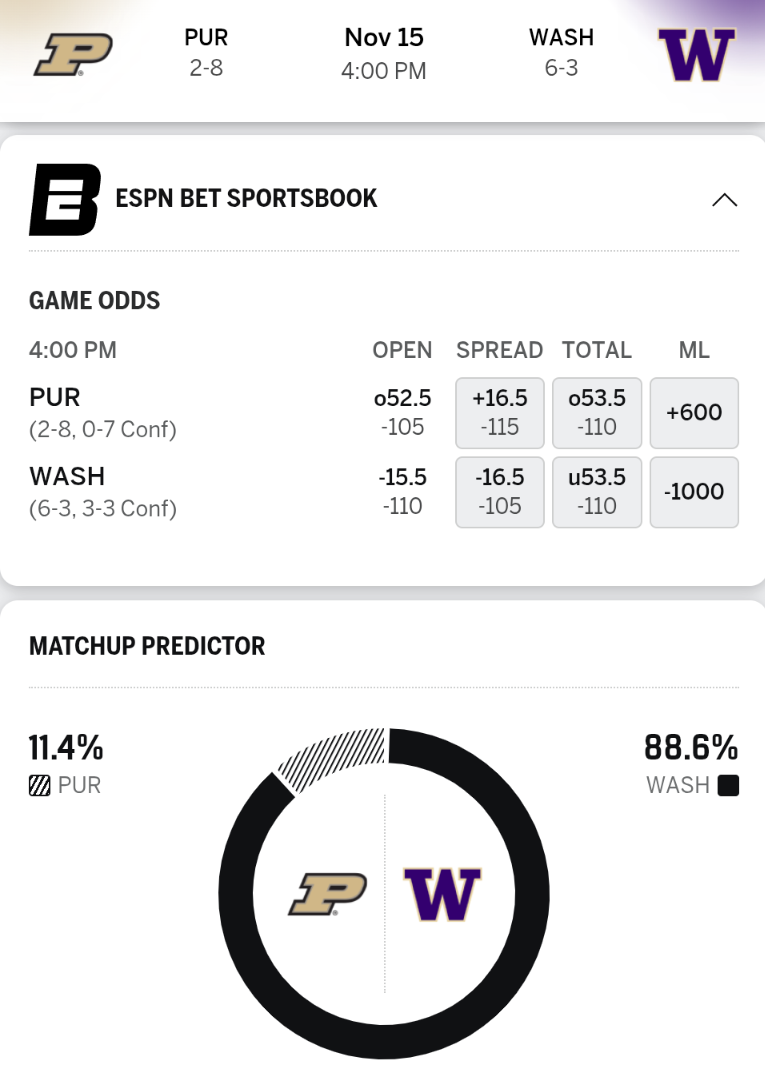Collapse the ESPN BET Sportsbook section
The height and width of the screenshot is (1078, 765).
pos(724,199)
